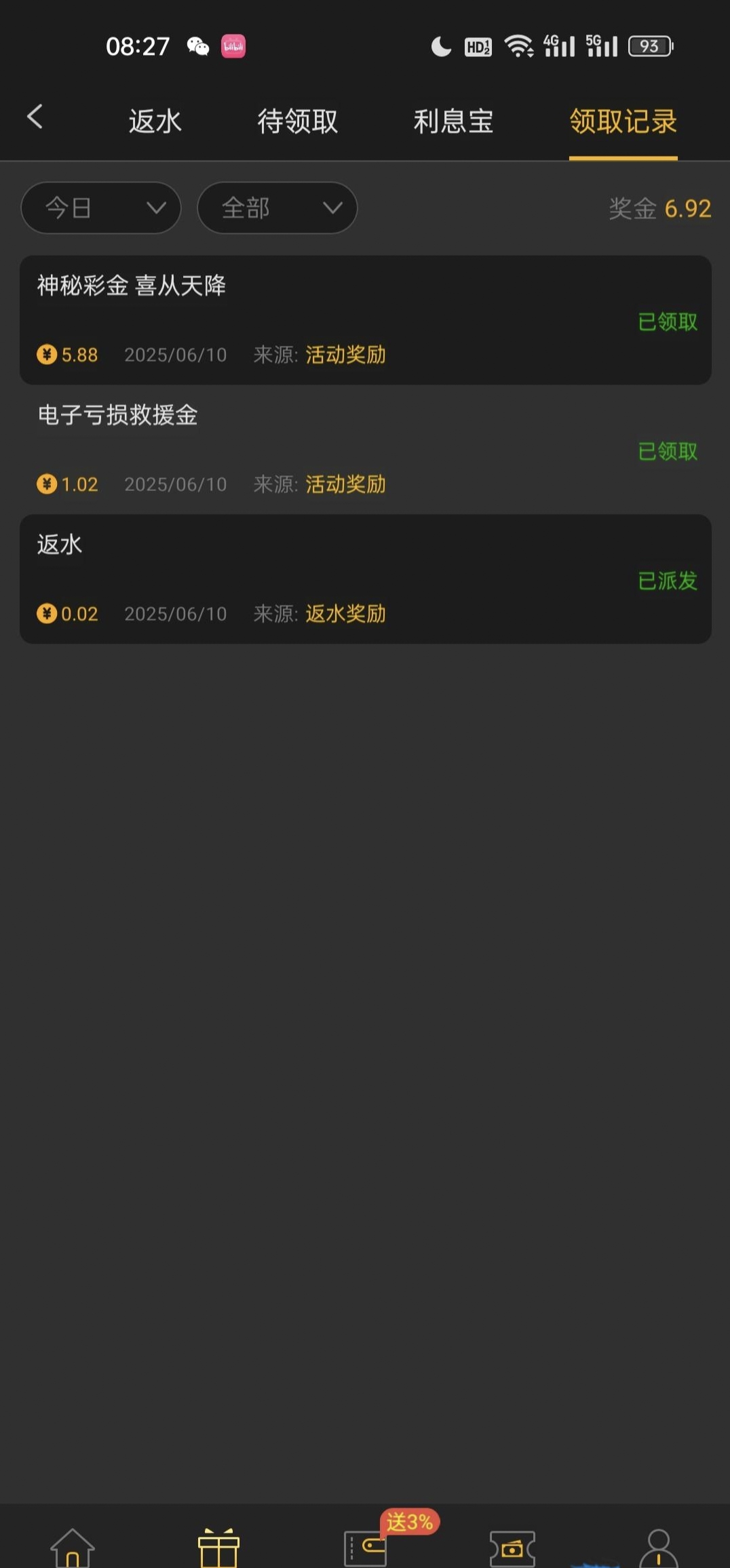730x1568 pixels.
Task: Tap the coin icon beside amount 0.02
Action: [46, 614]
